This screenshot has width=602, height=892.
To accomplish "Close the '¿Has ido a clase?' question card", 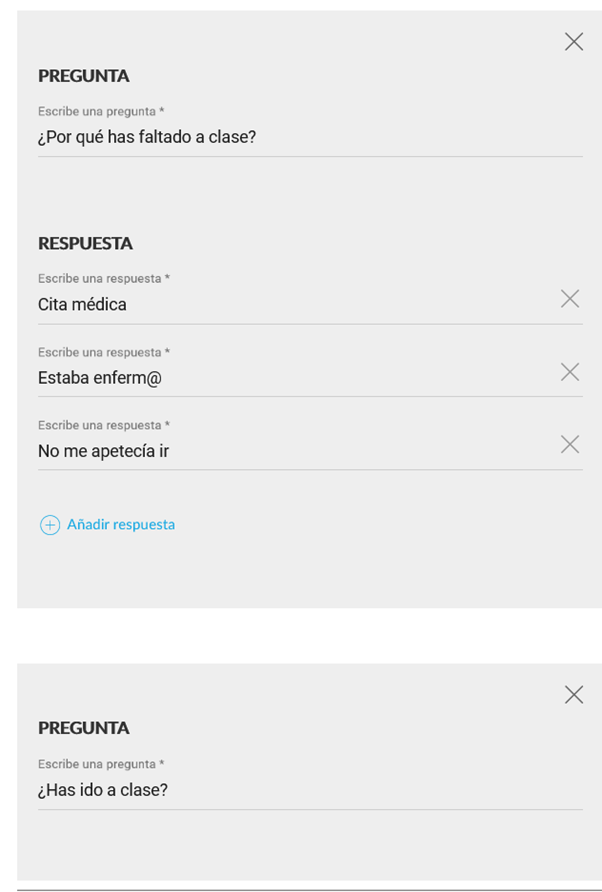I will pos(573,695).
